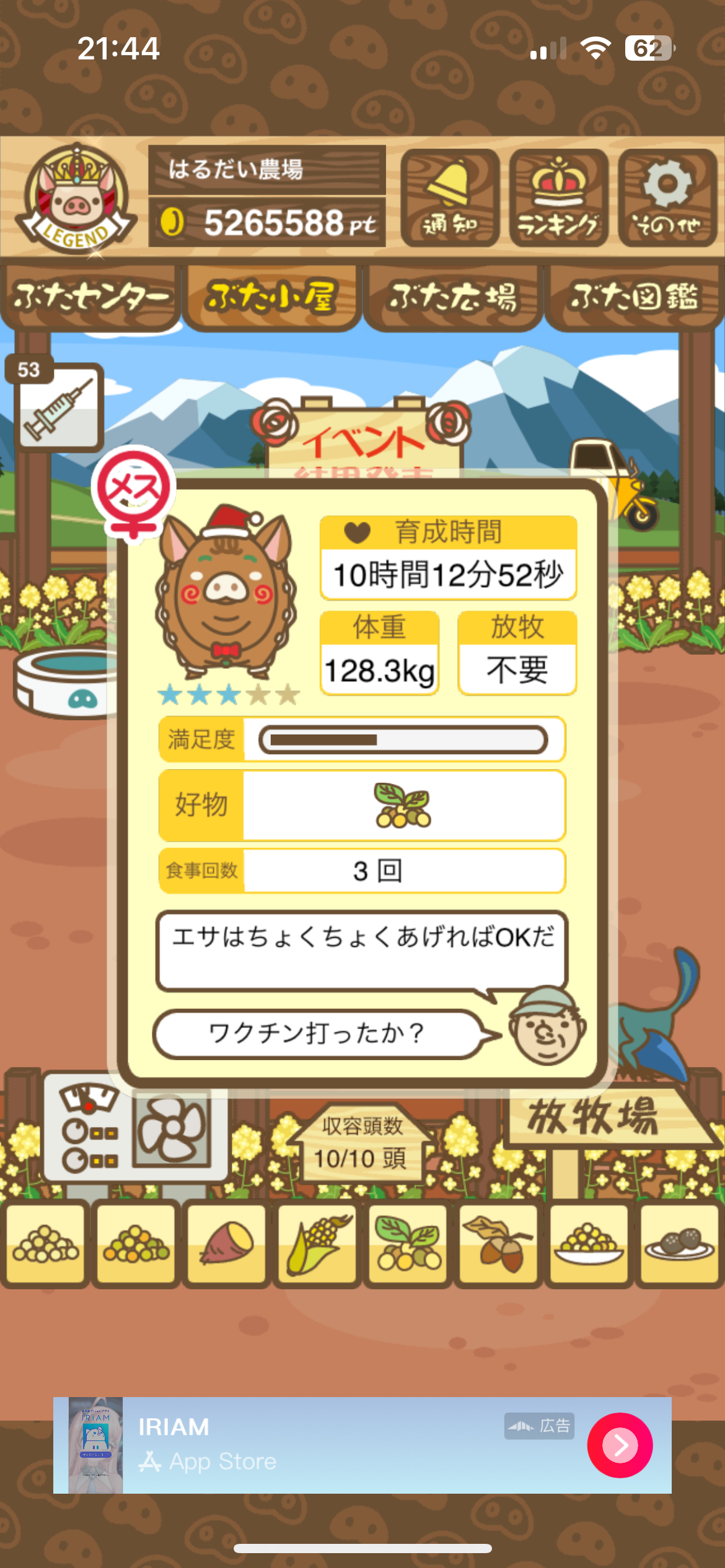
Task: Open the その他 gear menu
Action: point(667,198)
